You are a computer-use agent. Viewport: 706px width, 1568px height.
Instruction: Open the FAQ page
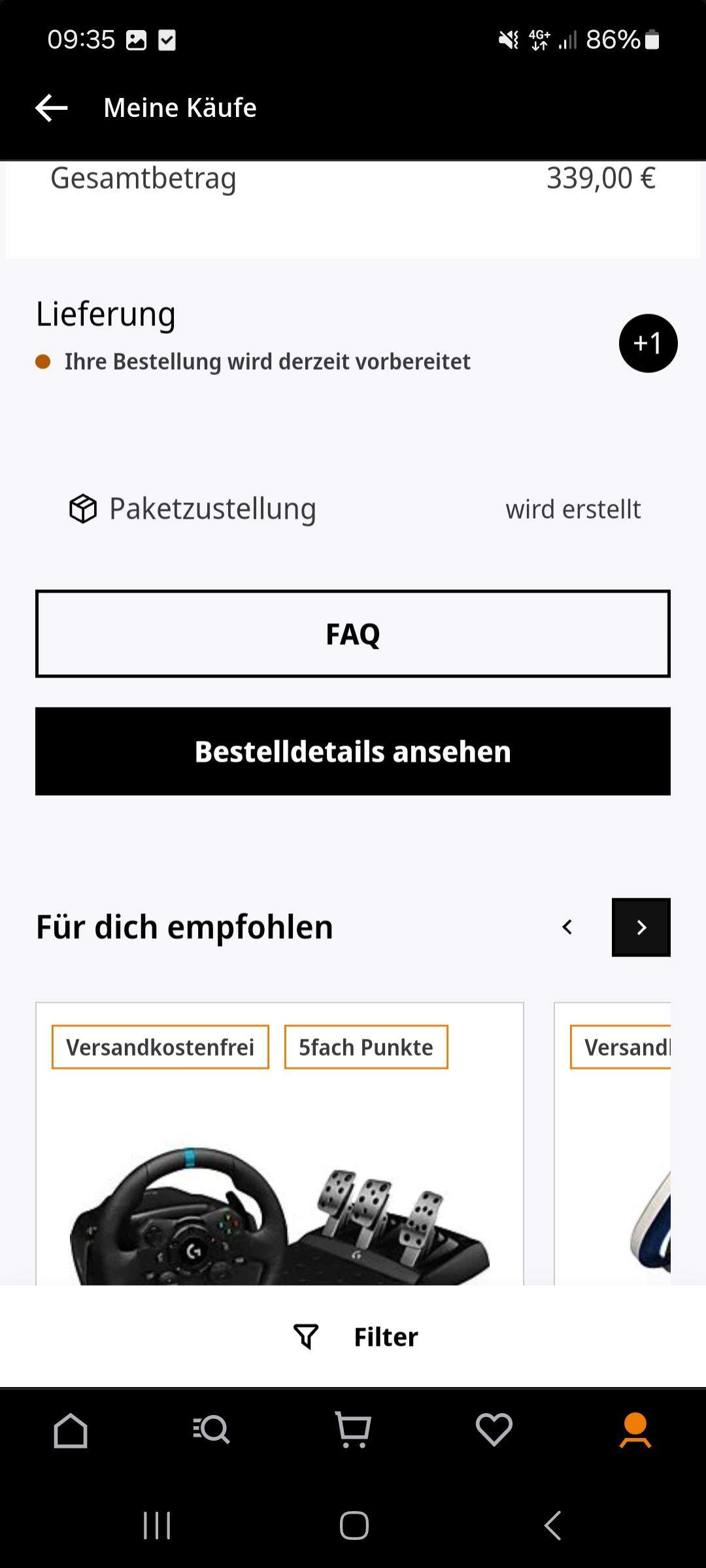tap(353, 632)
